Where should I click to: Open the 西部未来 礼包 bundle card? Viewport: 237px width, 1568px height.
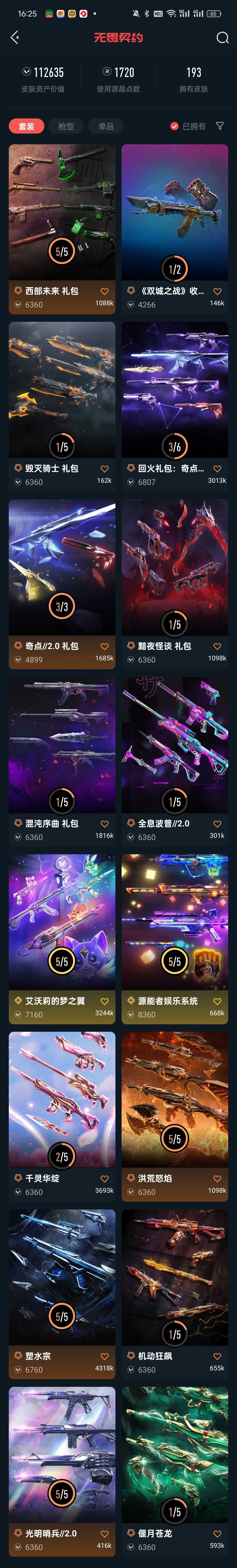61,213
